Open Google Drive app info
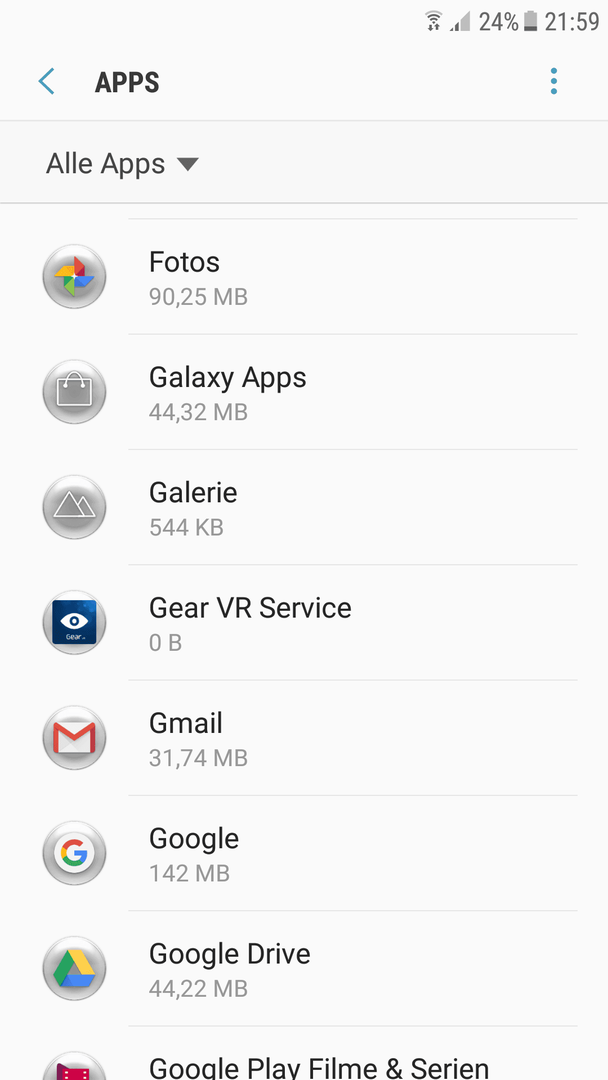The height and width of the screenshot is (1080, 608). [304, 968]
